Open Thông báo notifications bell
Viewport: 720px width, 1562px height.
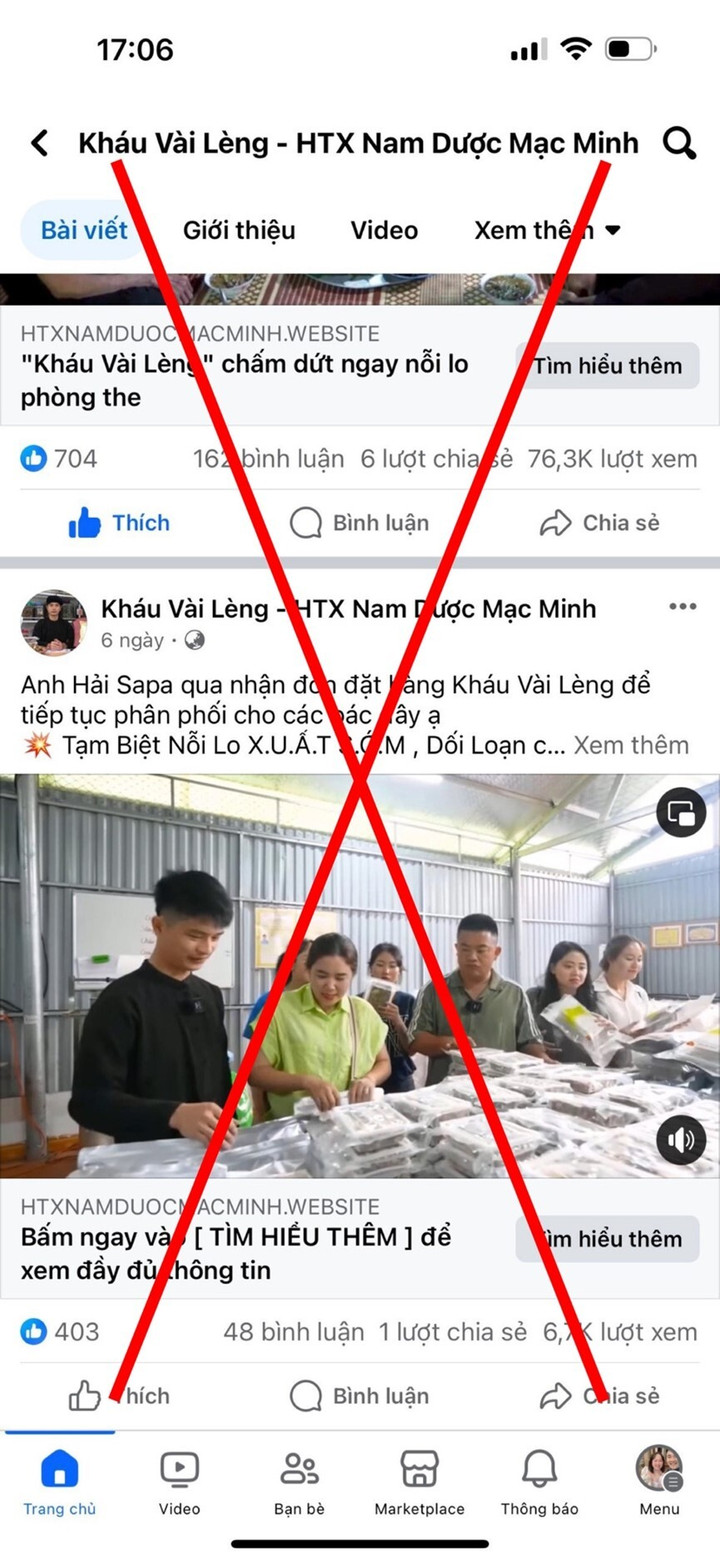tap(539, 1470)
